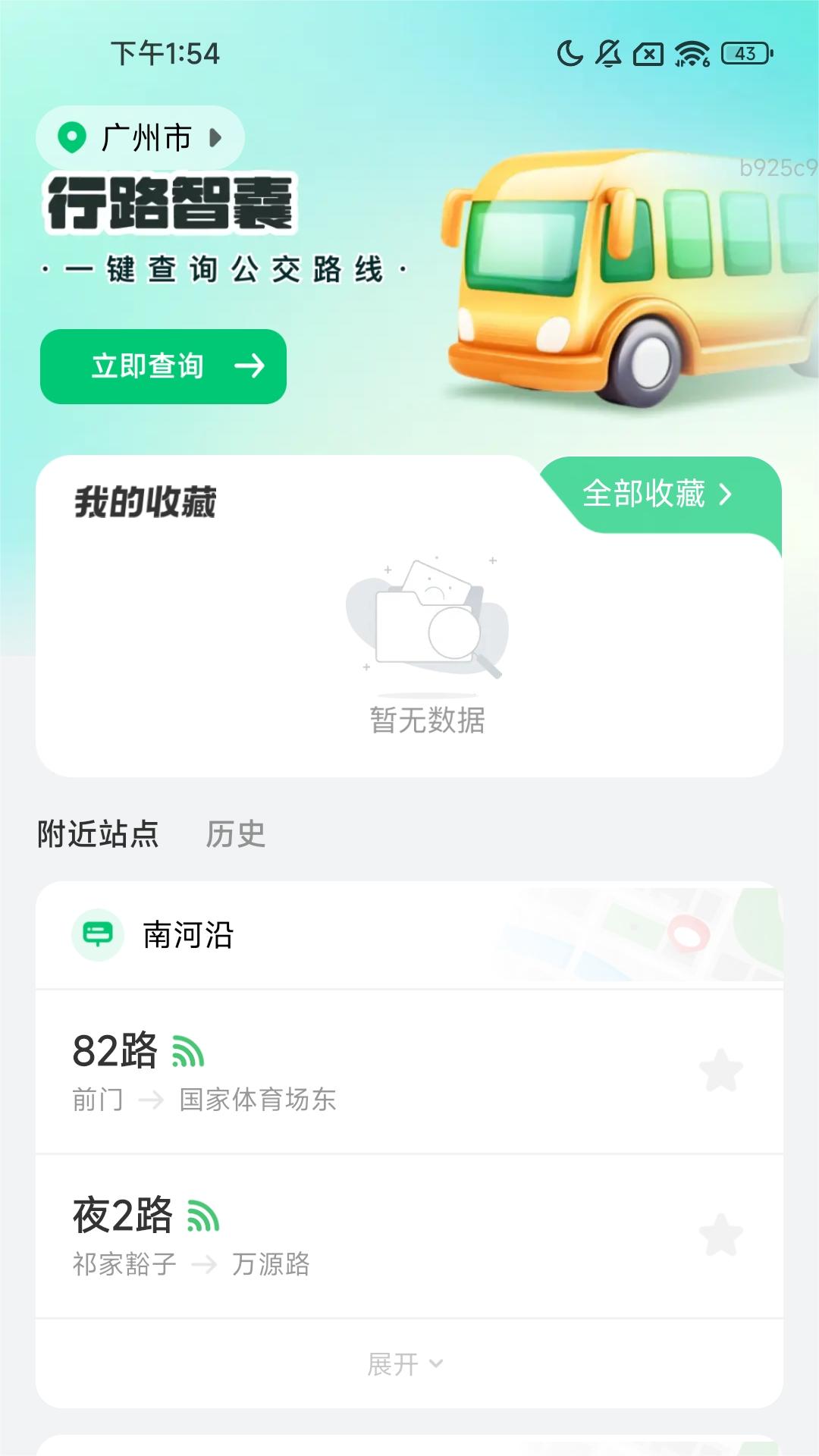Select the bus station icon beside 南河沿

click(99, 934)
